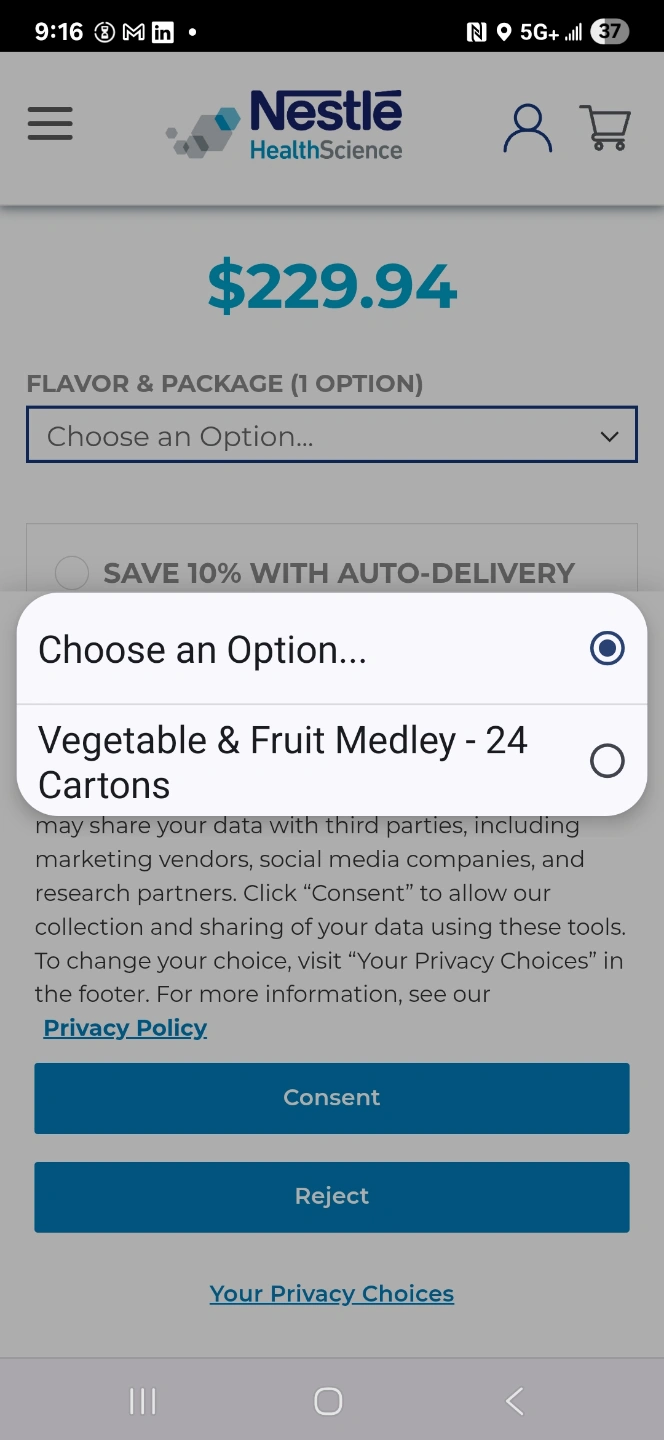Read the Privacy Policy
664x1440 pixels.
click(x=125, y=1028)
